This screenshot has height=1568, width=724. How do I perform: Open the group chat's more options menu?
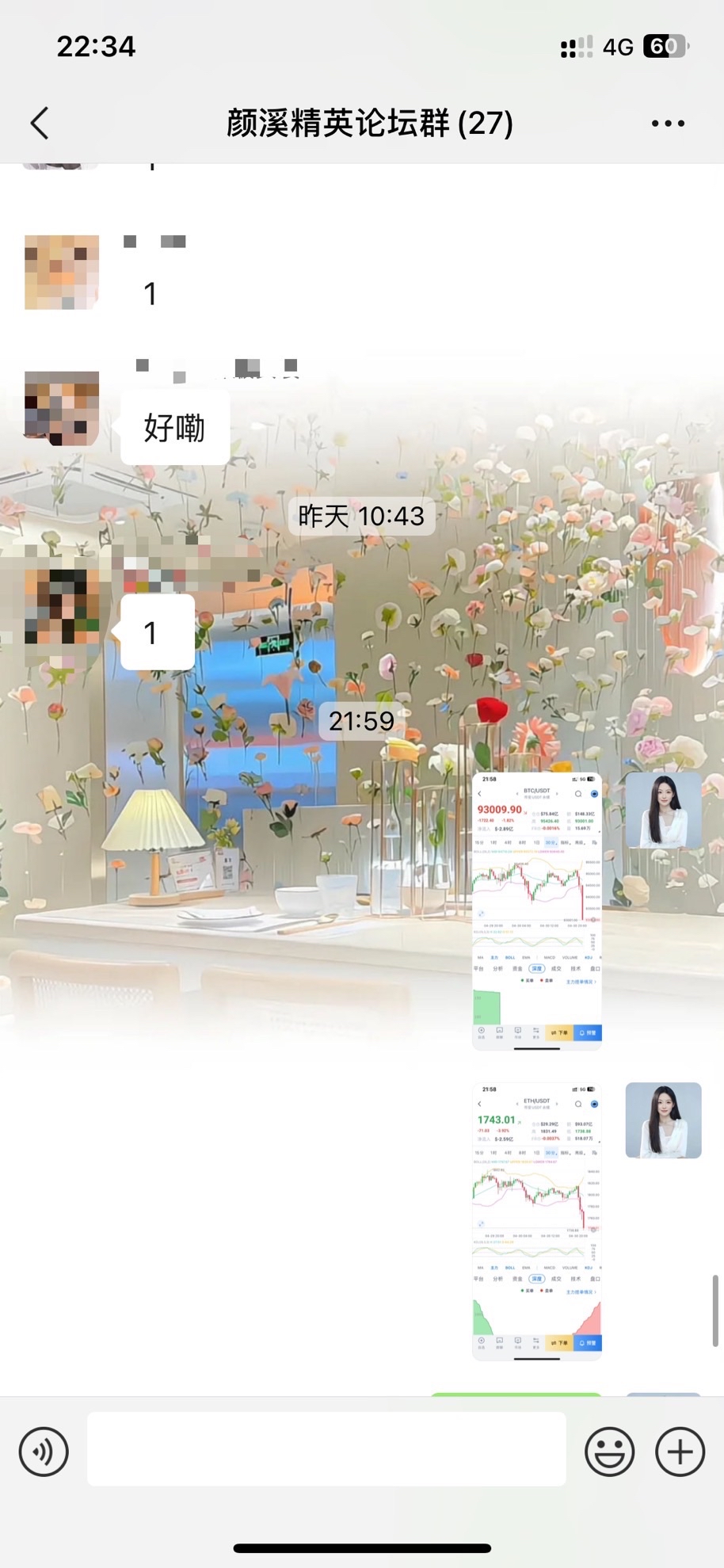pos(667,124)
